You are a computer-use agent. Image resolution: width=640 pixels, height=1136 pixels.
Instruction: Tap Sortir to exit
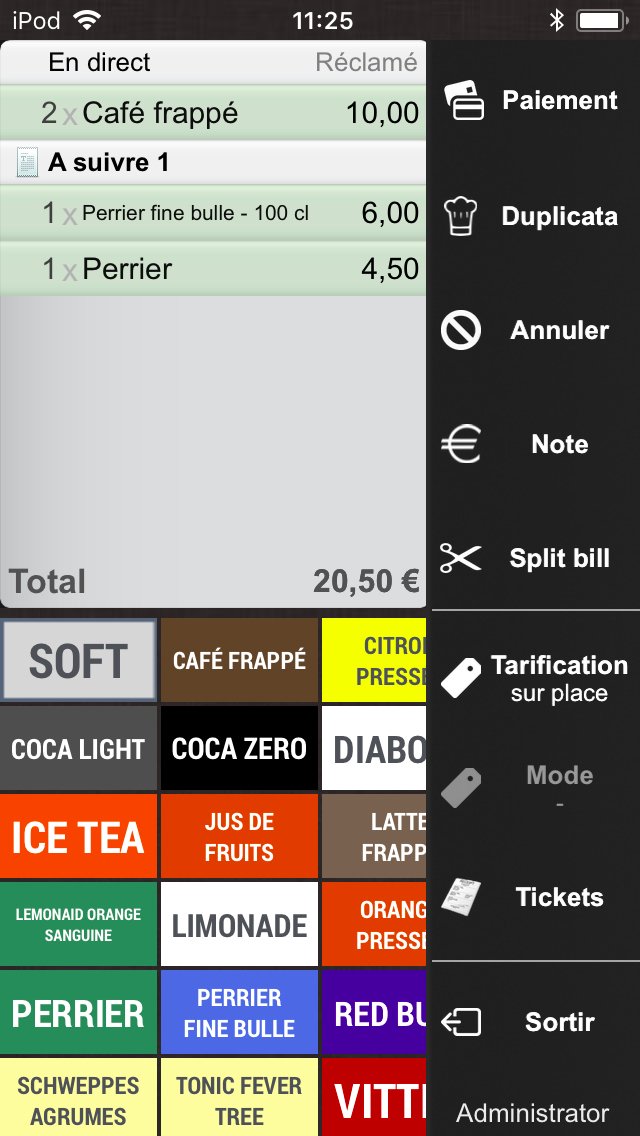(533, 1022)
